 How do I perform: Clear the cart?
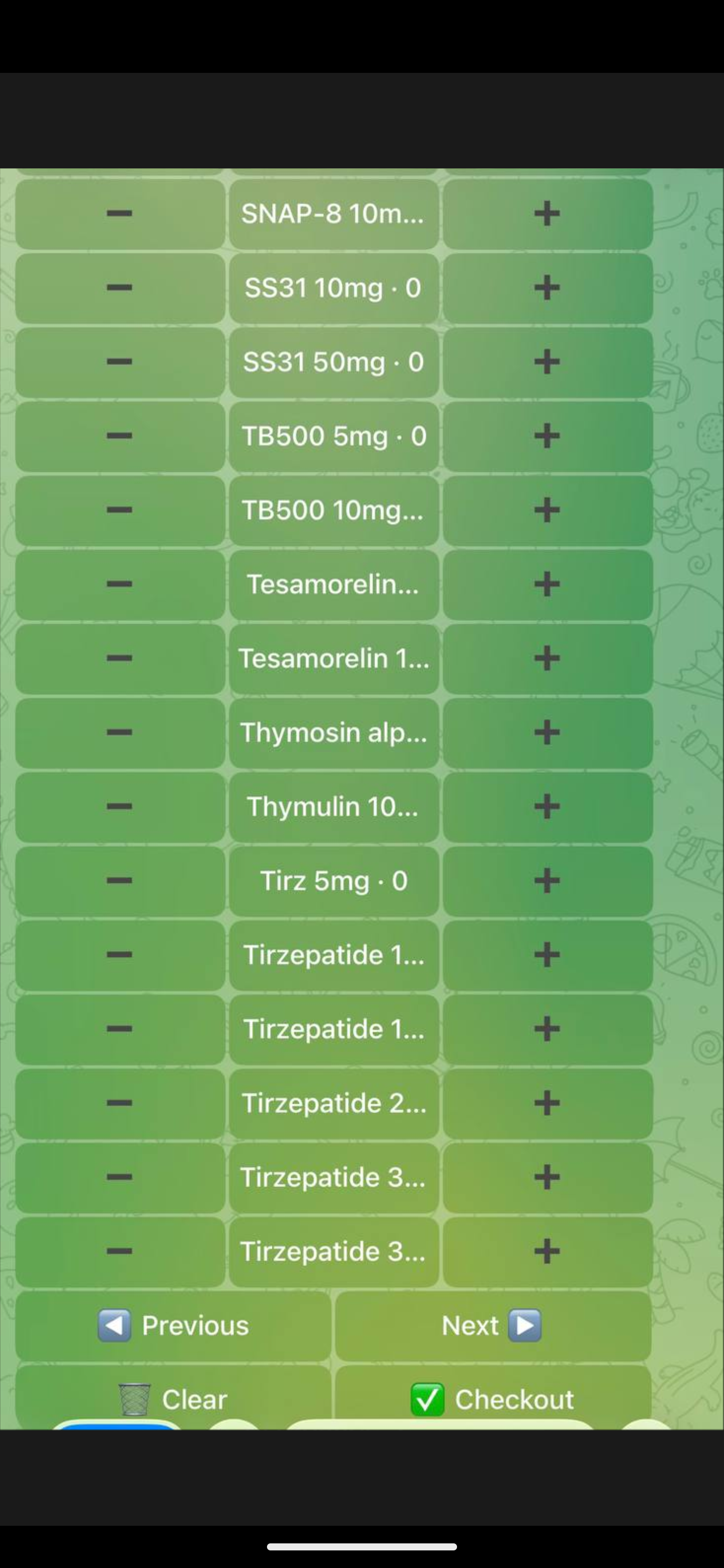point(173,1398)
